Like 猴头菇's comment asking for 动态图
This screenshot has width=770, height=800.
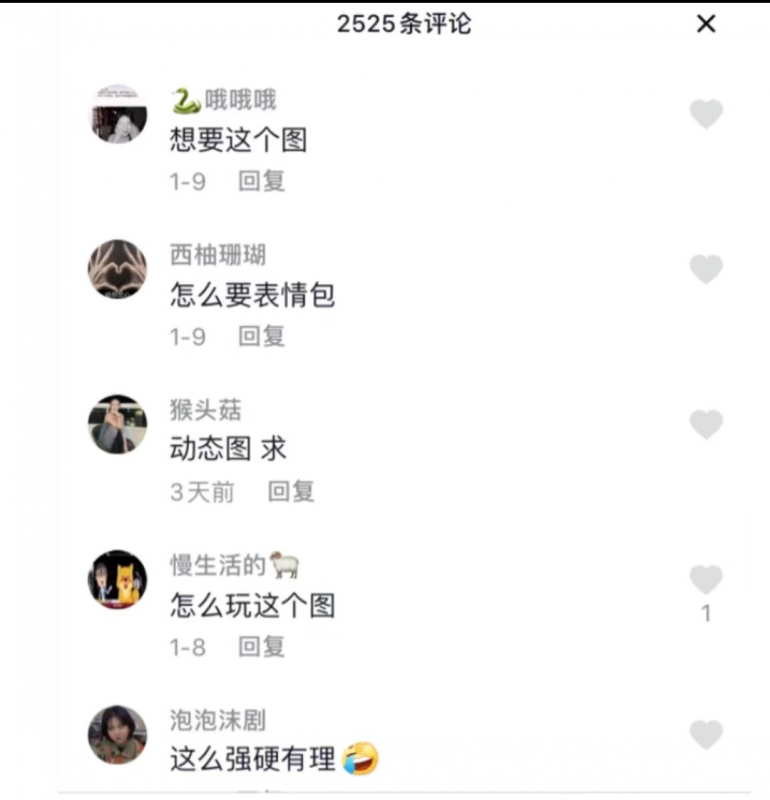707,423
